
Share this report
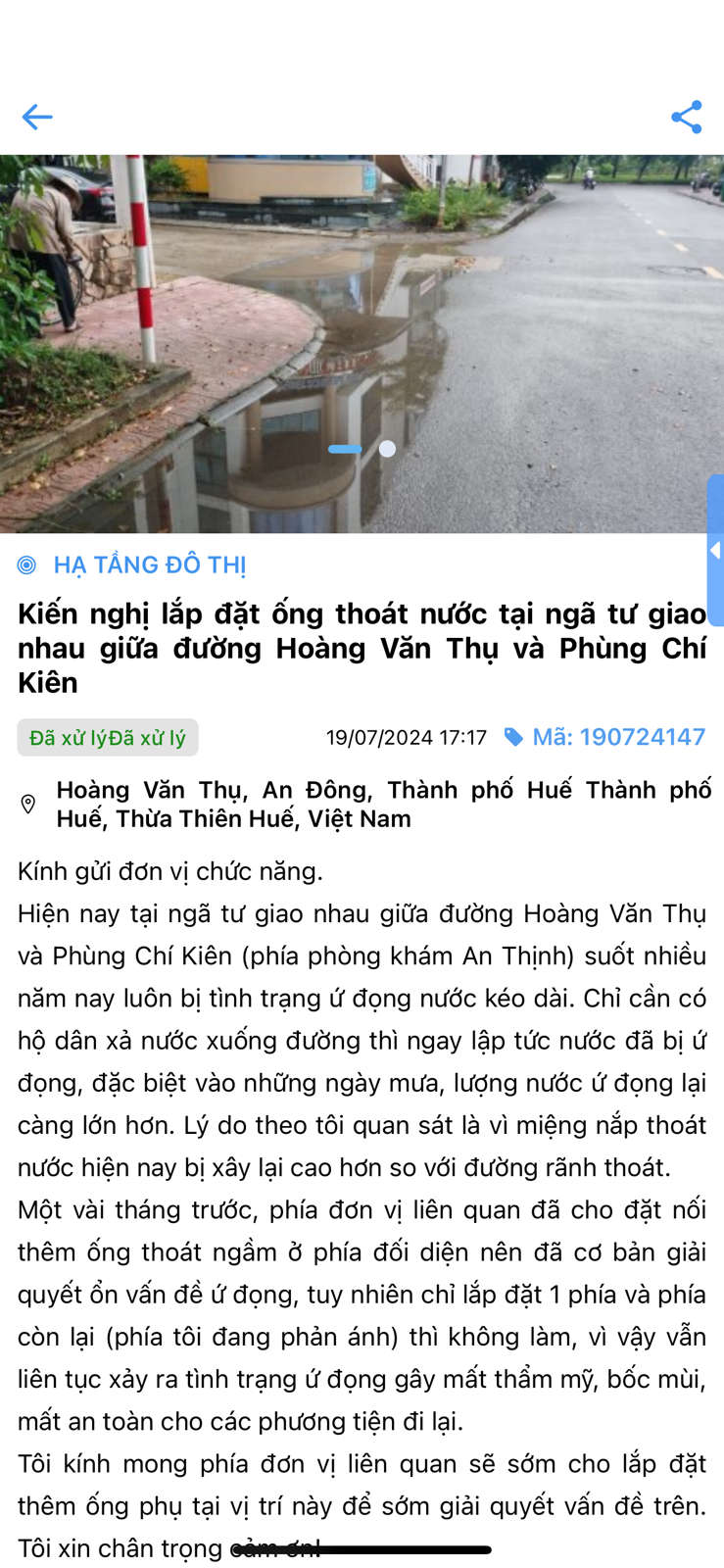686,118
